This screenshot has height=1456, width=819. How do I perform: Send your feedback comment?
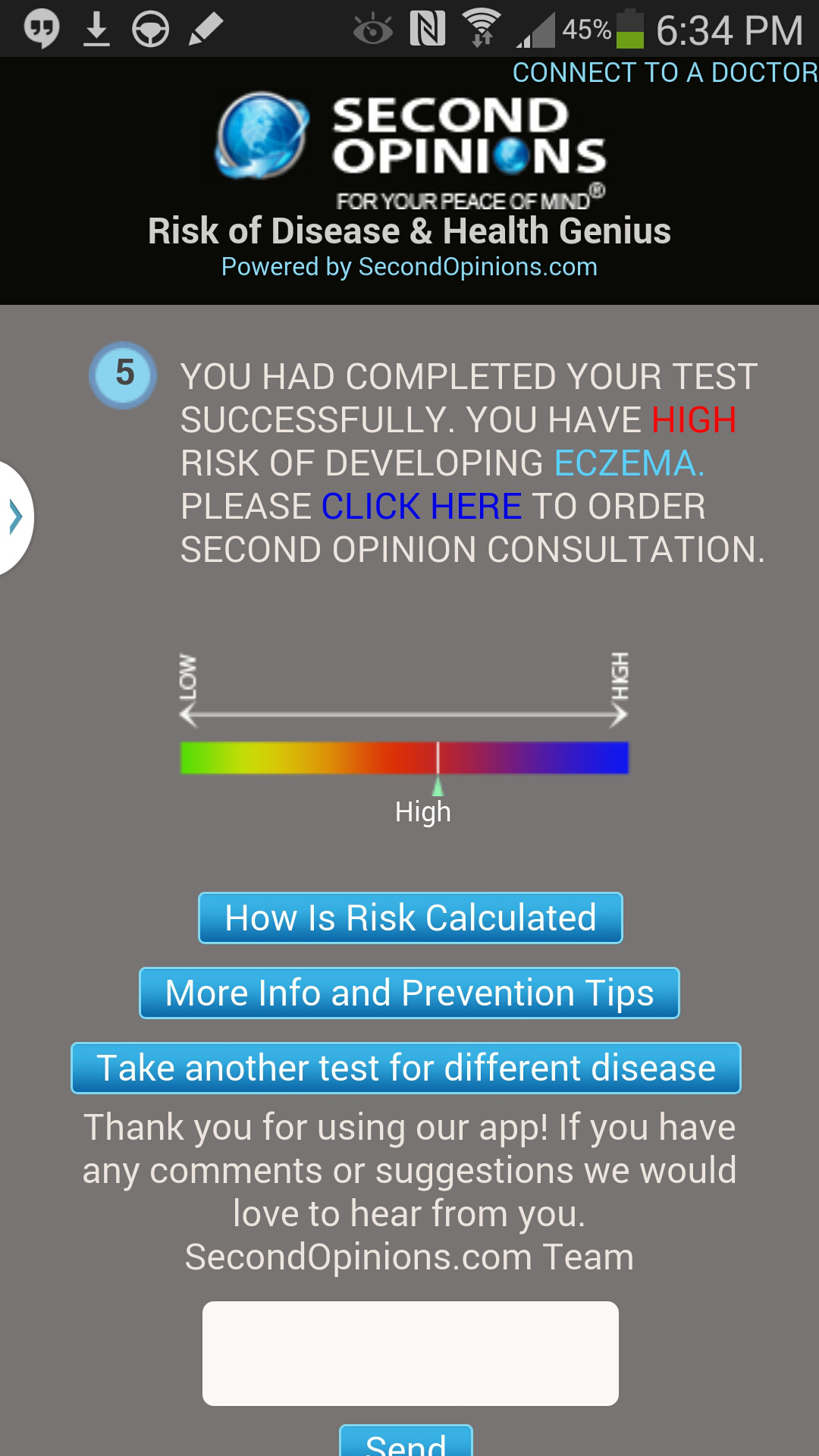406,1442
